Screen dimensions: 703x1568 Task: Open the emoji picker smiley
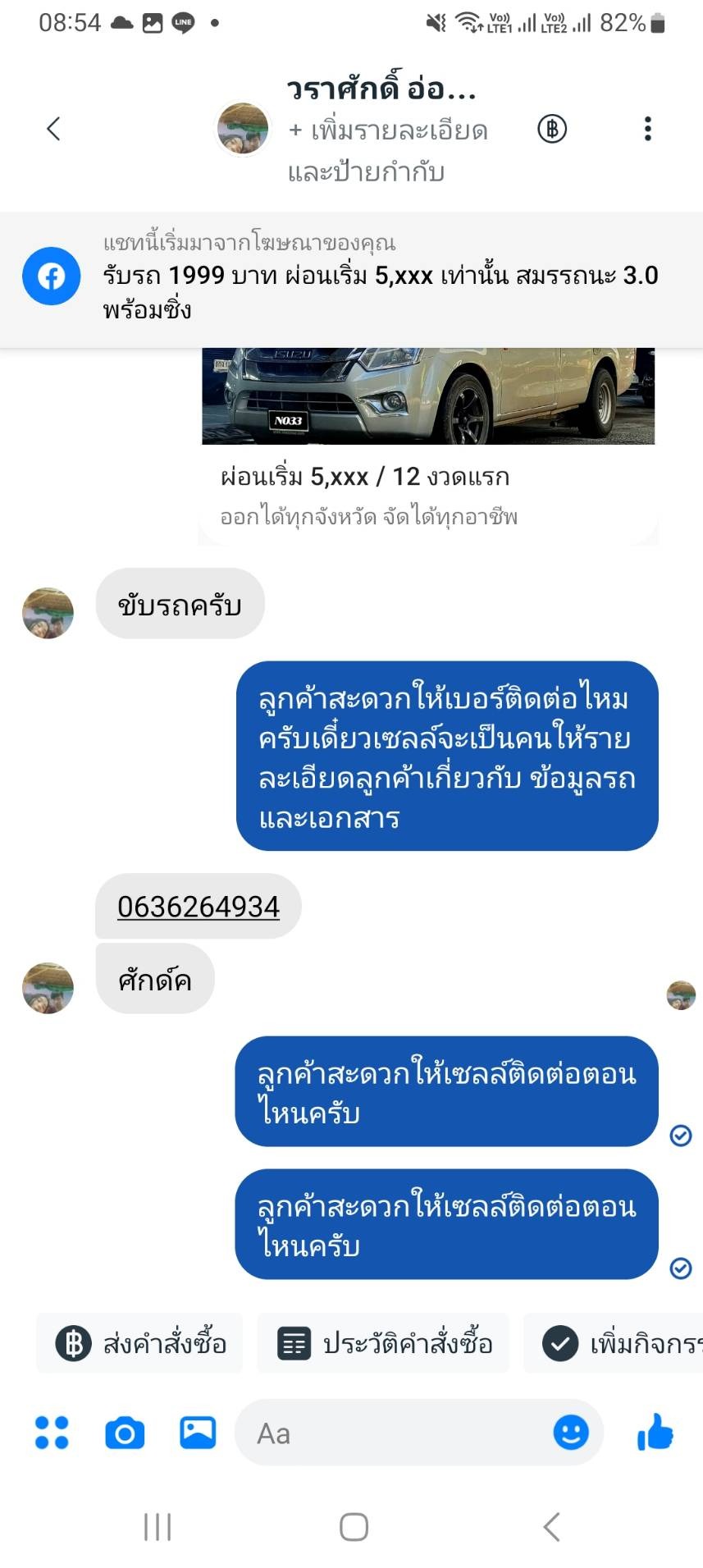[571, 1433]
